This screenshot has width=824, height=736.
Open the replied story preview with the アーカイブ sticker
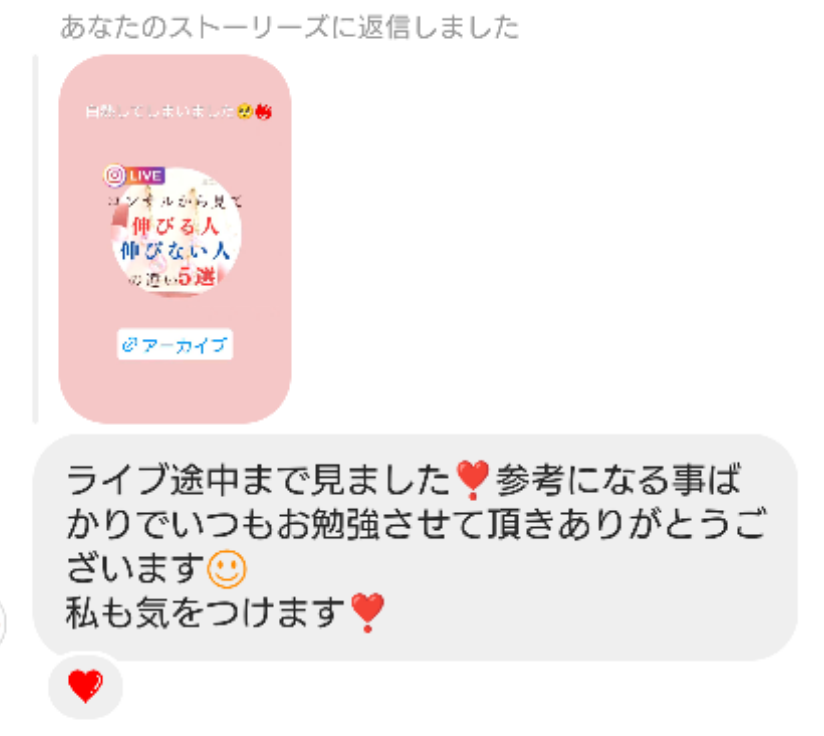click(x=175, y=238)
